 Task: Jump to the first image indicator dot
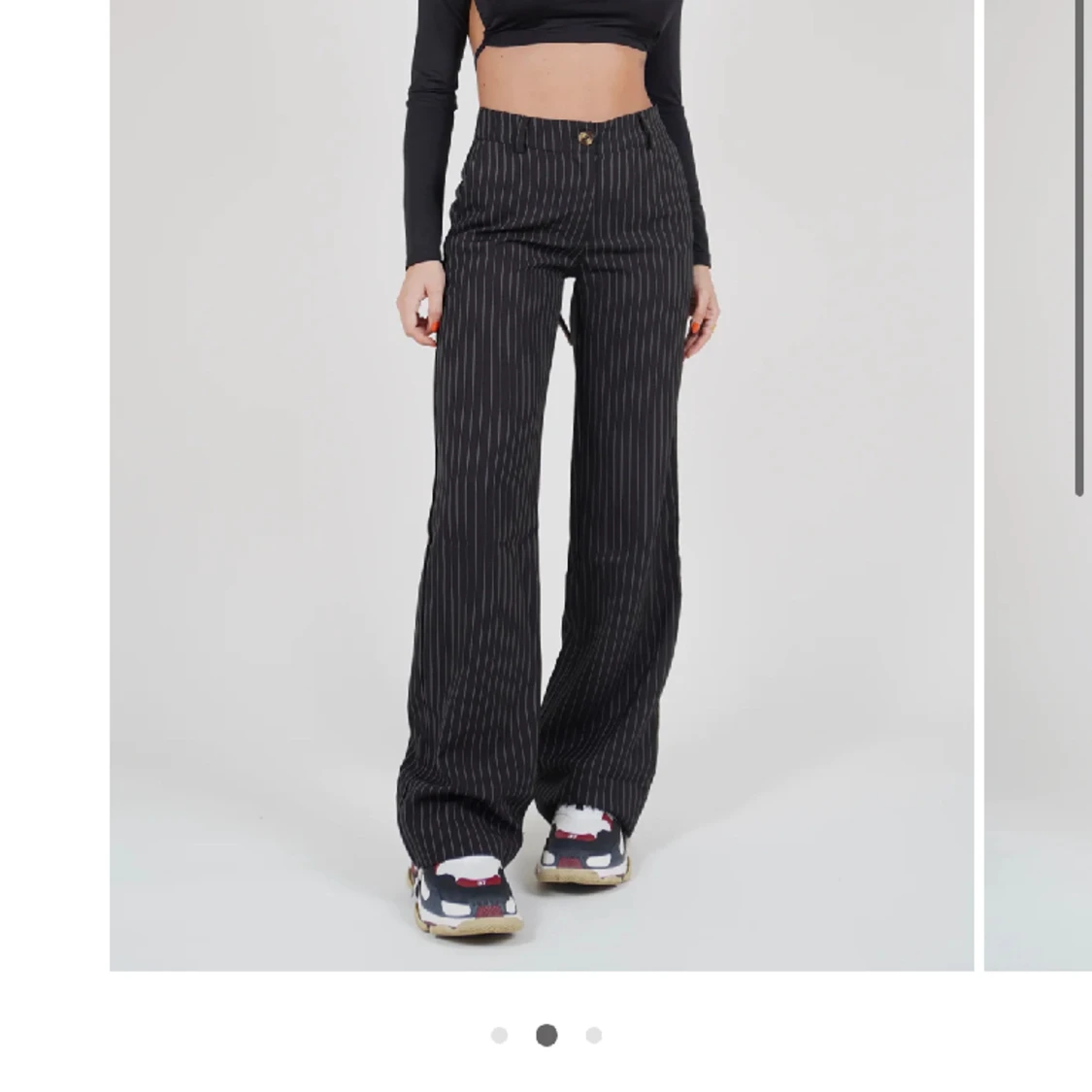[499, 1036]
